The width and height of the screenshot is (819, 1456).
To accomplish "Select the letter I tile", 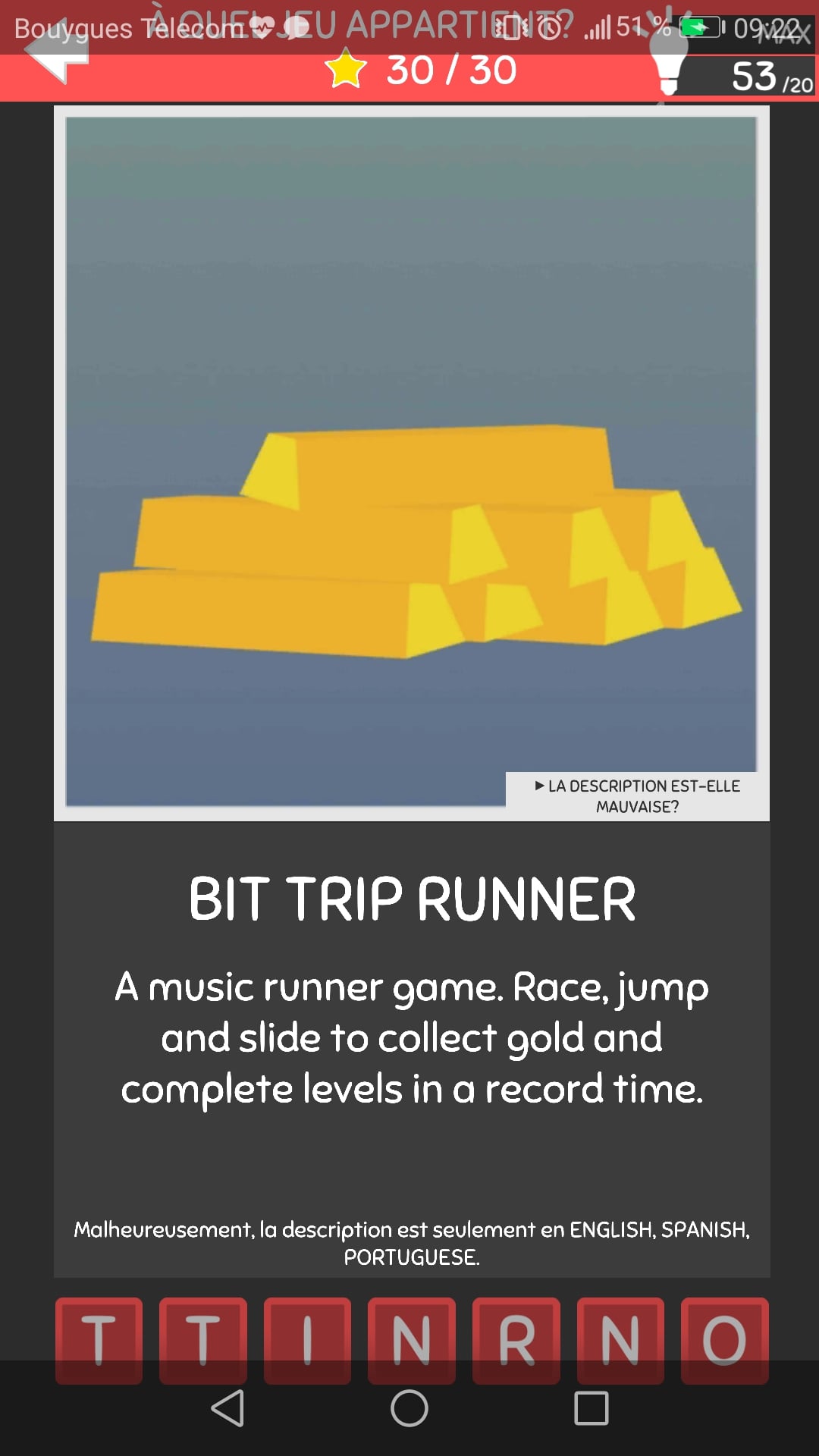I will tap(307, 1340).
